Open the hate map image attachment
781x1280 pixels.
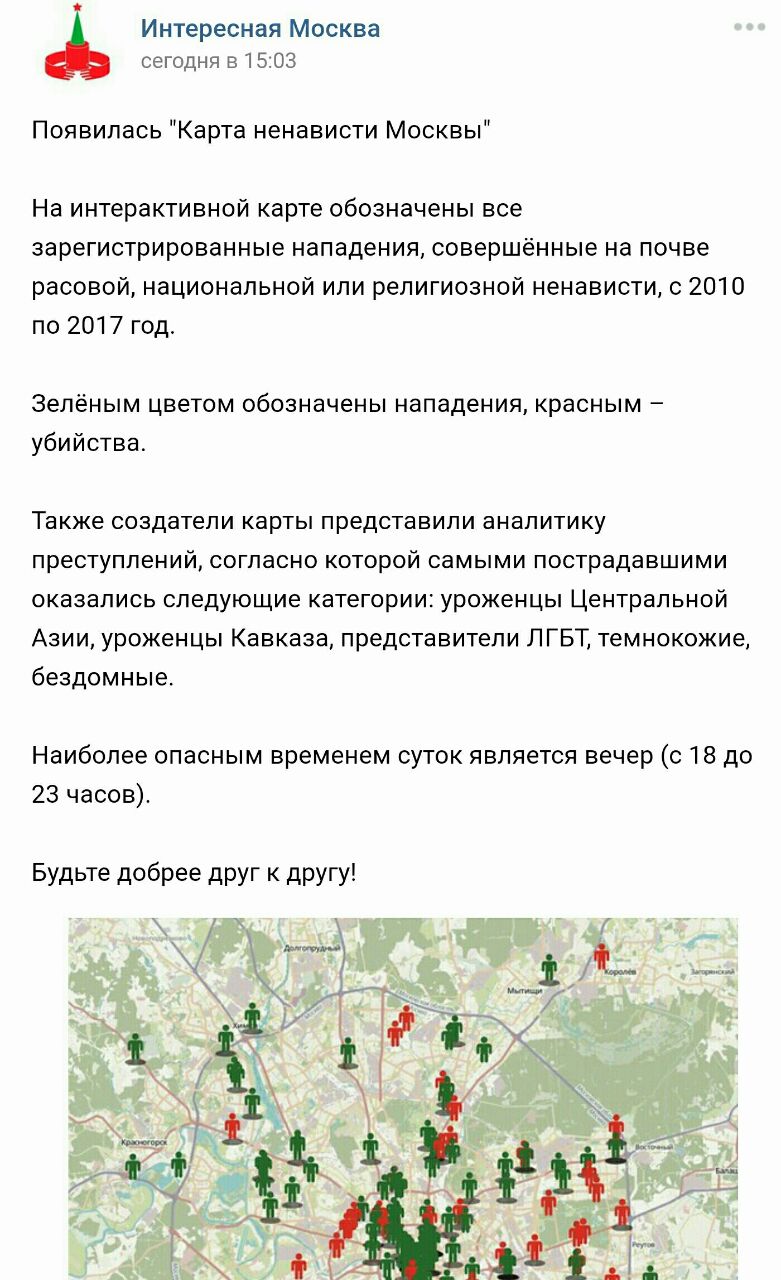click(x=403, y=1098)
